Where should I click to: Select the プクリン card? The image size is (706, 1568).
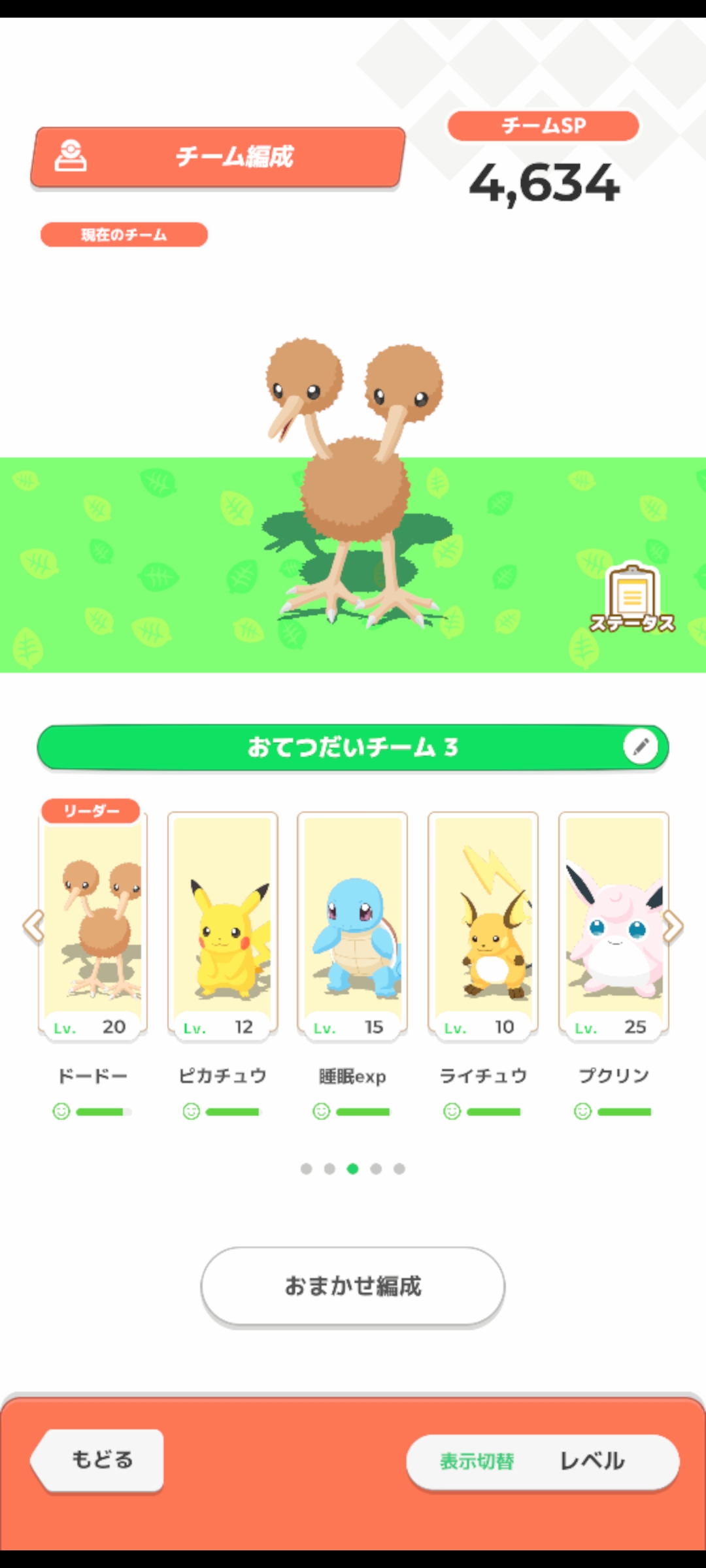point(614,926)
